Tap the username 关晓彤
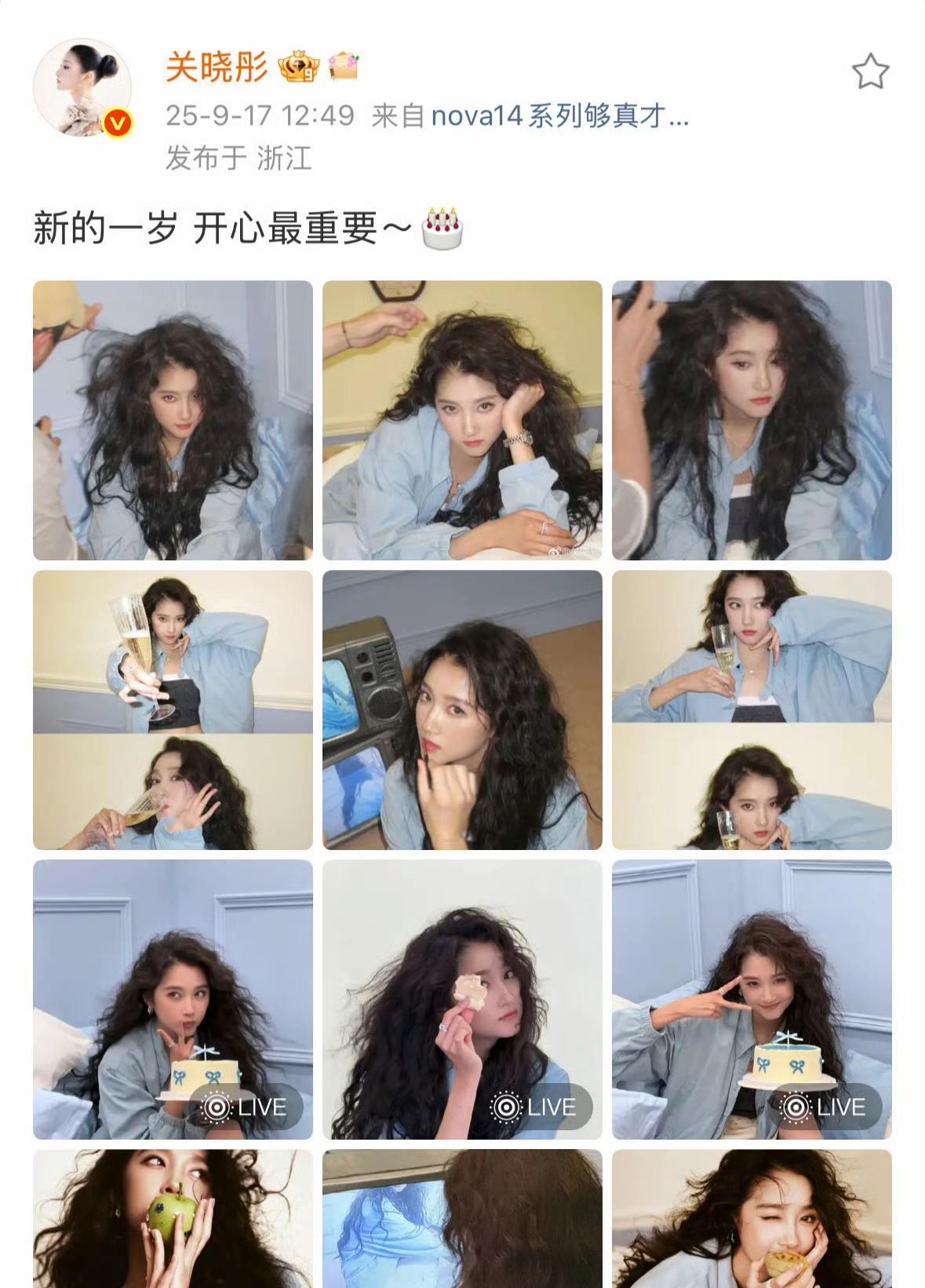 [x=217, y=68]
